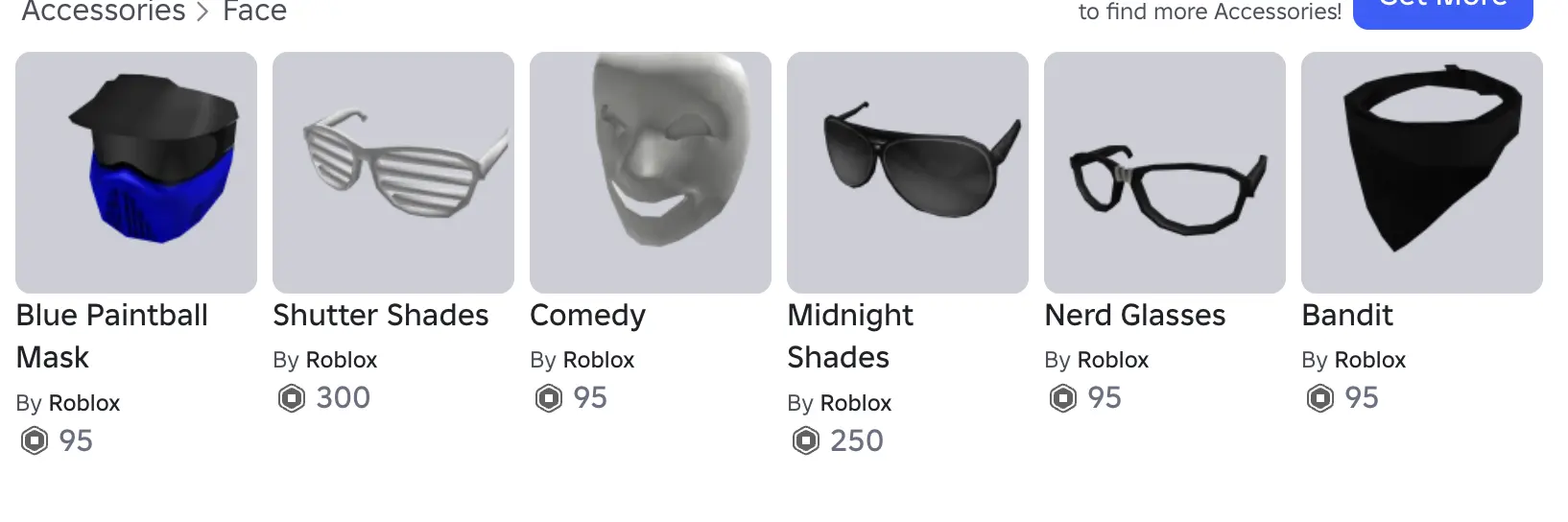
Task: Tap the blue Get More button
Action: tap(1442, 10)
